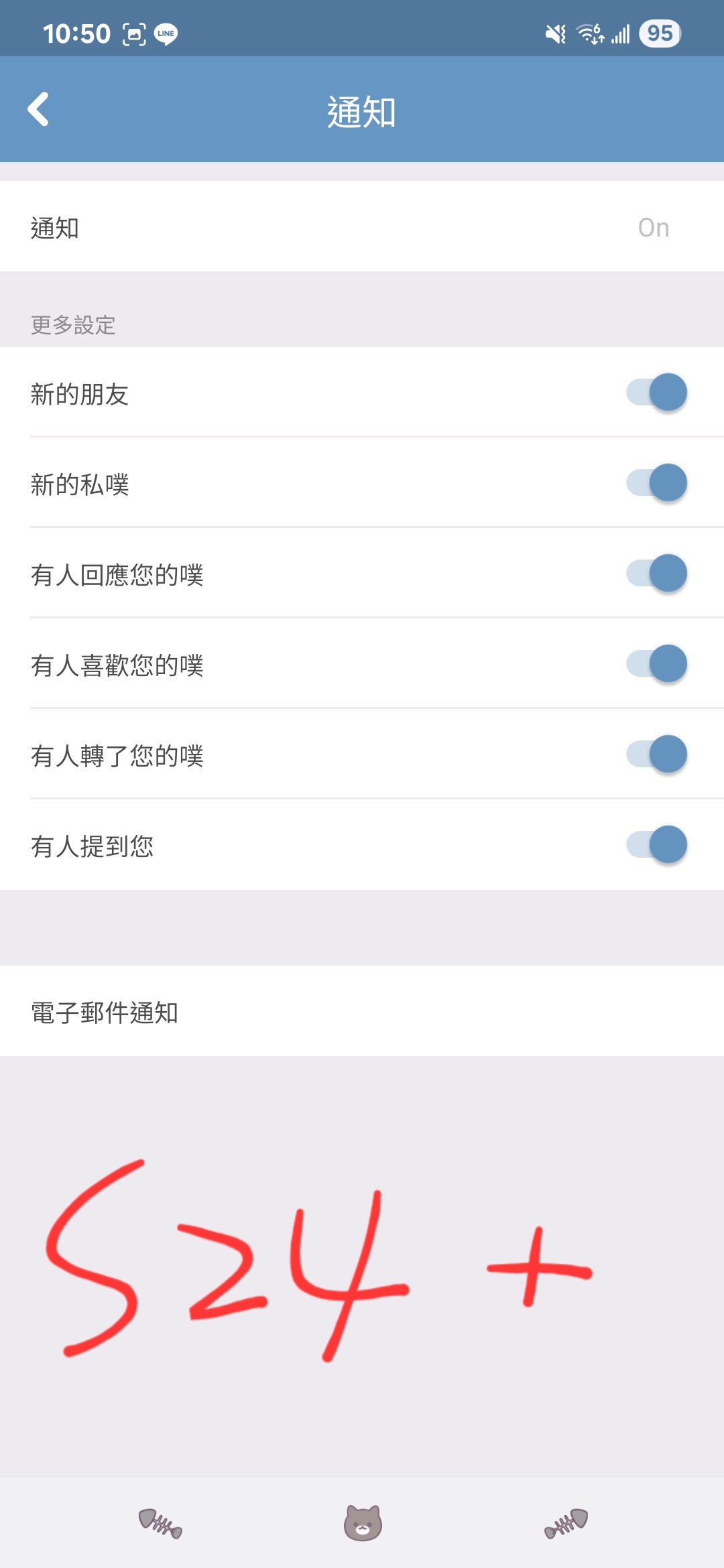Screen dimensions: 724x1568
Task: Open the 通知 On setting row
Action: coord(362,226)
